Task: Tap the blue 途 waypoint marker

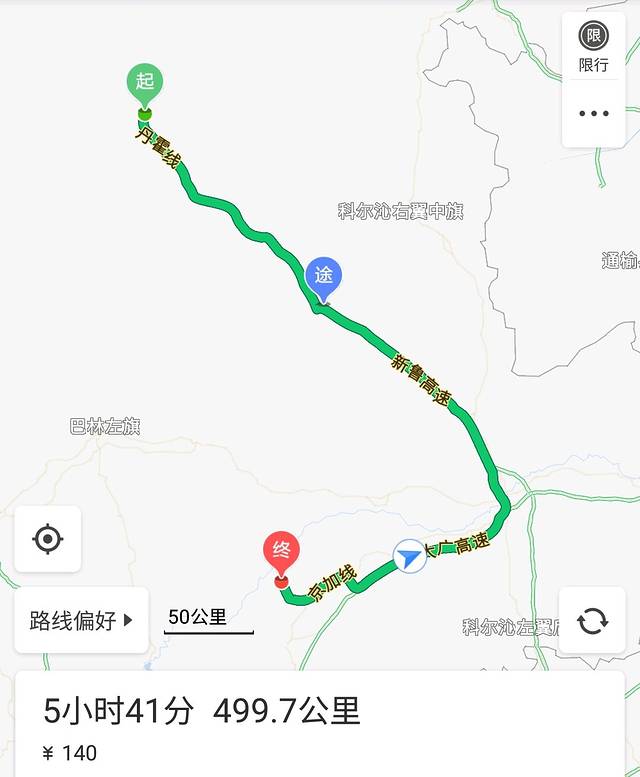Action: pos(323,276)
